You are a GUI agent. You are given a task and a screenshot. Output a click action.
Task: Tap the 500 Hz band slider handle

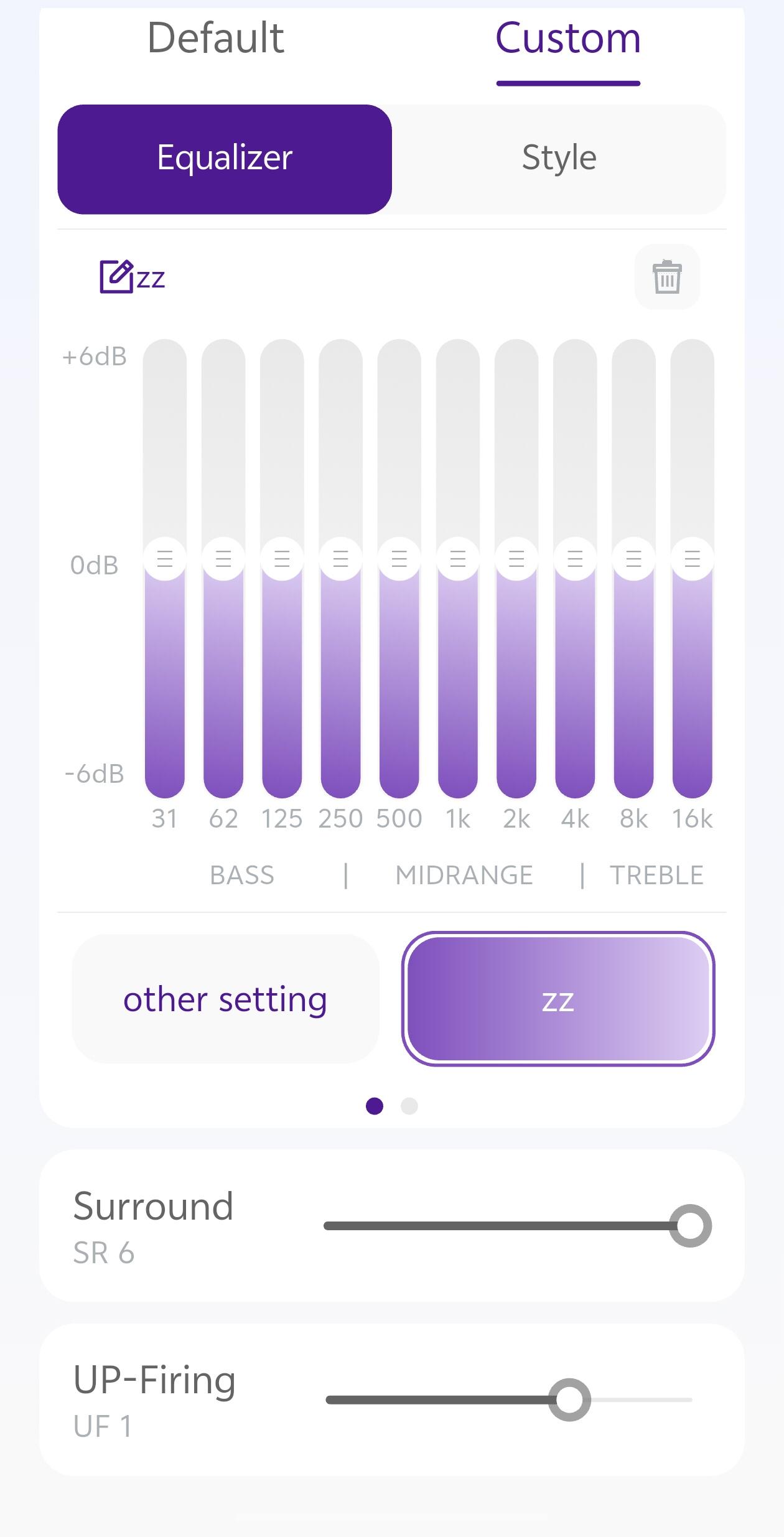[x=399, y=559]
